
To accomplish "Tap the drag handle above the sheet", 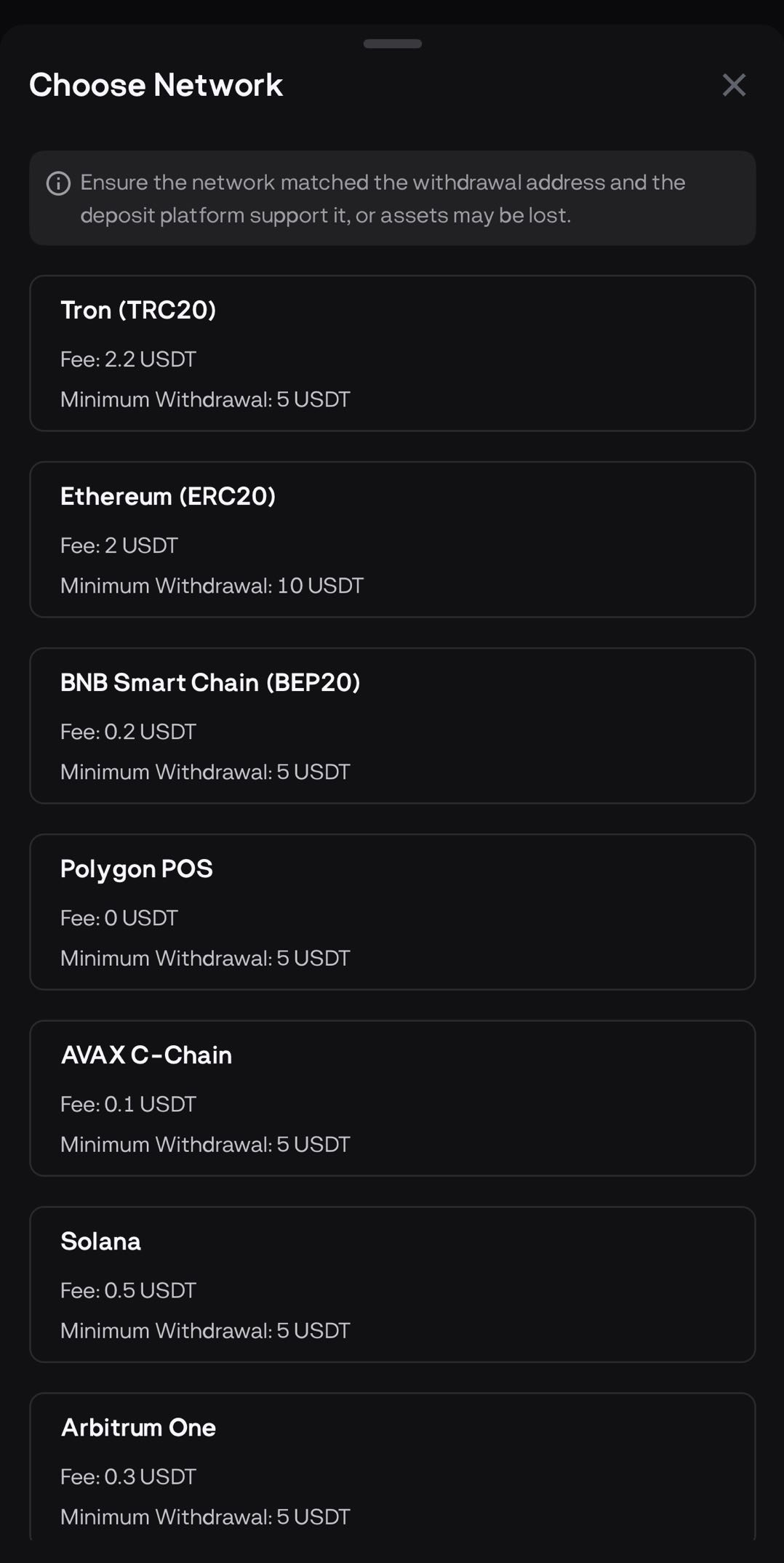I will (x=391, y=44).
